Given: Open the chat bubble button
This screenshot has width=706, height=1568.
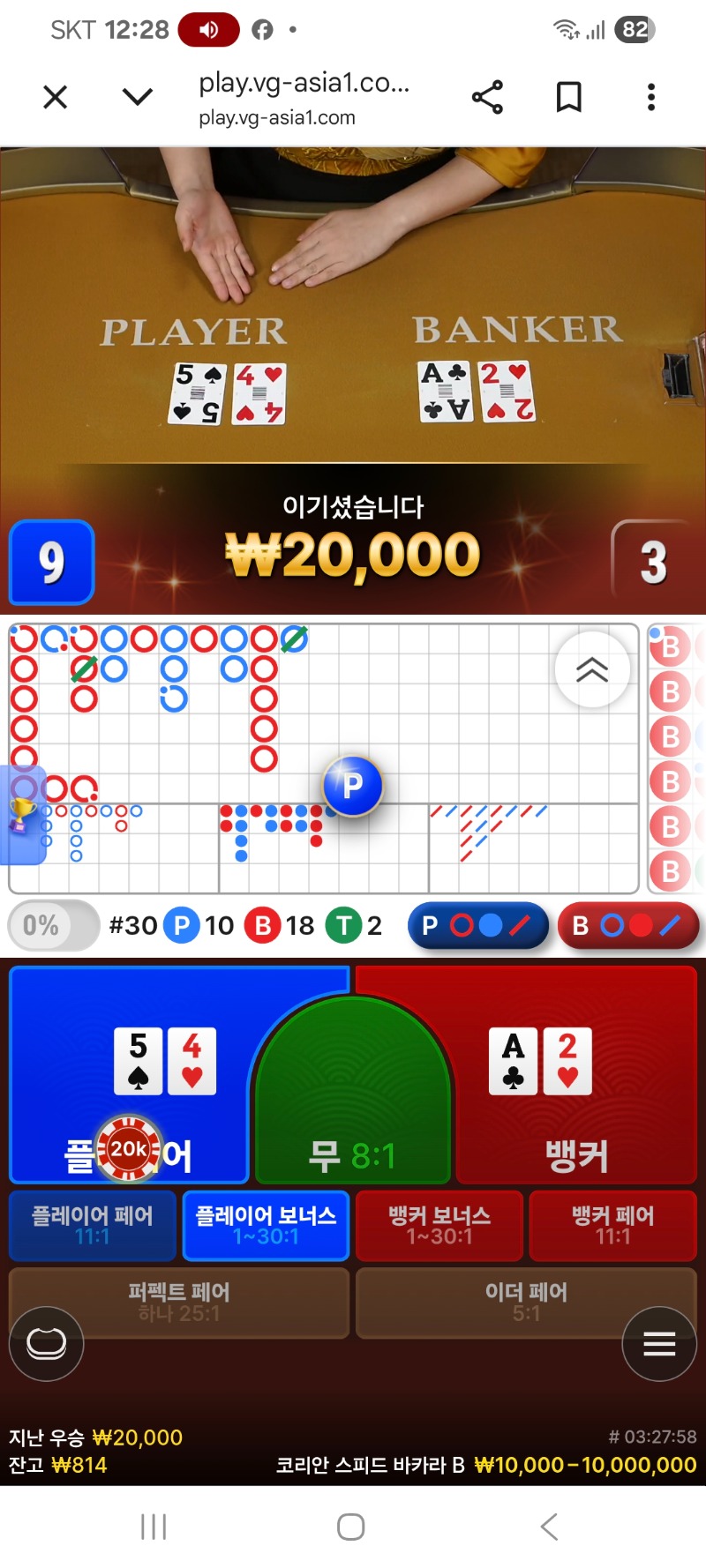Looking at the screenshot, I should pos(47,1344).
